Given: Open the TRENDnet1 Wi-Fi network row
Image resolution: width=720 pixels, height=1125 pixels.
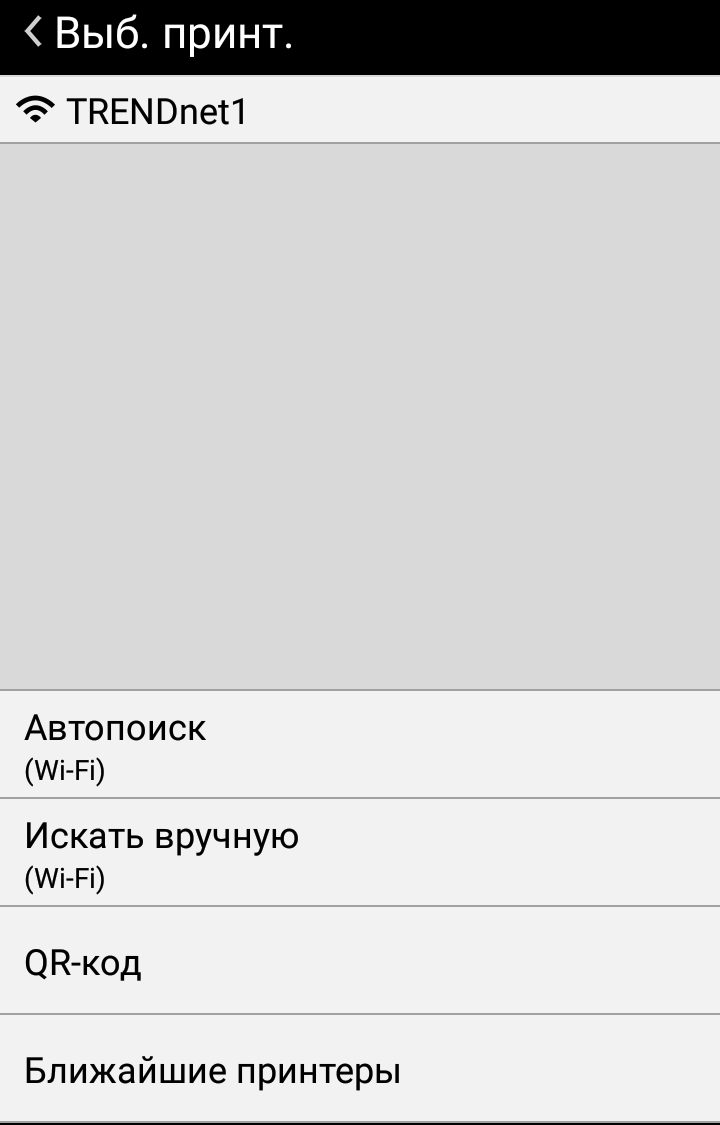Looking at the screenshot, I should [360, 111].
